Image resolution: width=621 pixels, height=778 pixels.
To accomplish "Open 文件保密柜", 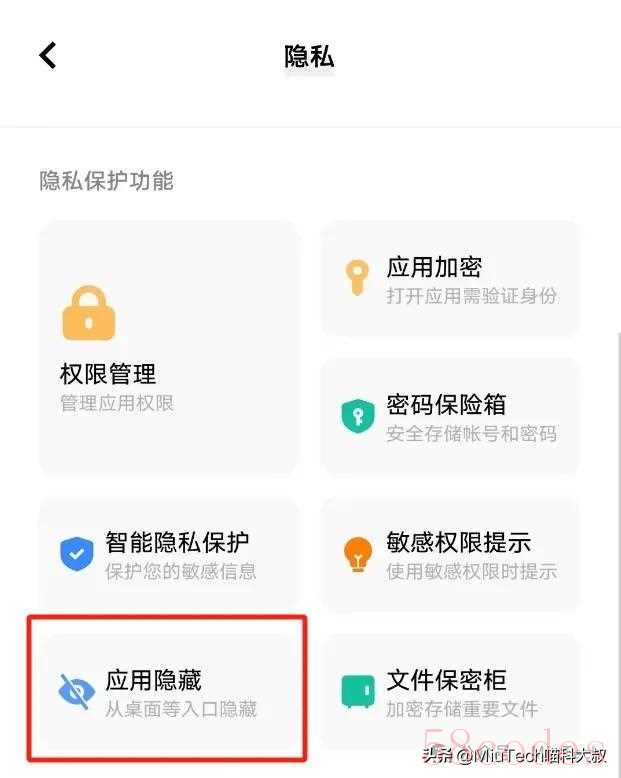I will coord(450,692).
